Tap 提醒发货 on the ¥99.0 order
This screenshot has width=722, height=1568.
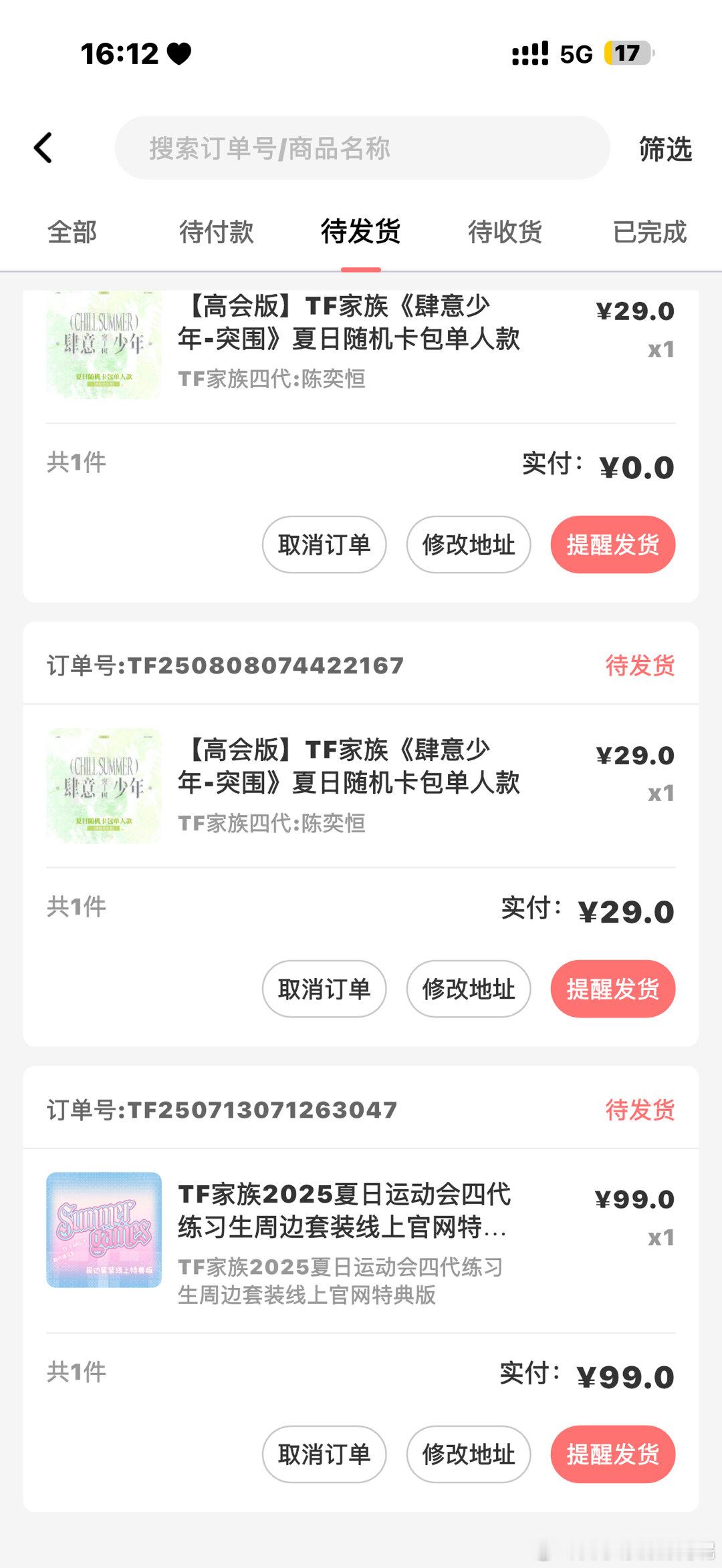pos(612,1454)
